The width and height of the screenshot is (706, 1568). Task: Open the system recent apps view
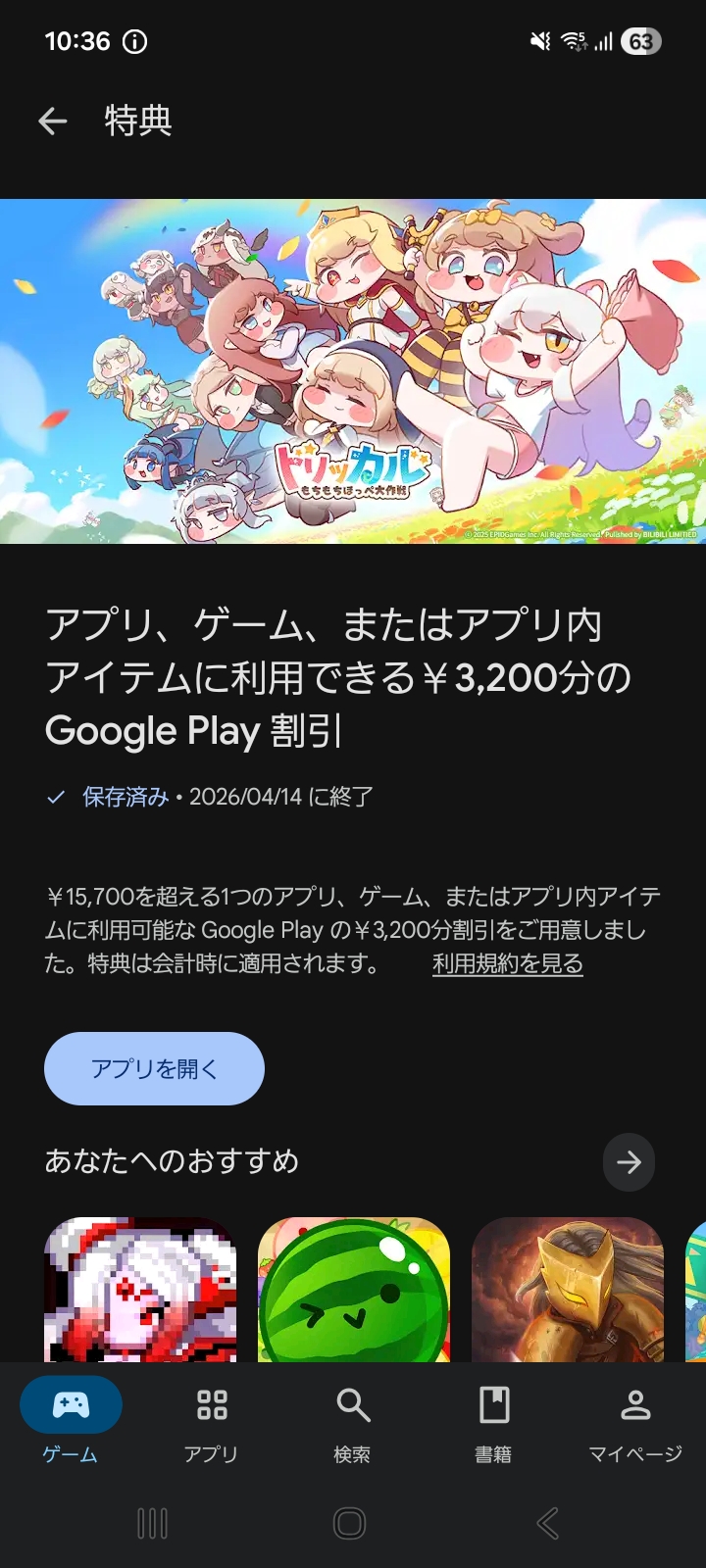(x=152, y=1523)
